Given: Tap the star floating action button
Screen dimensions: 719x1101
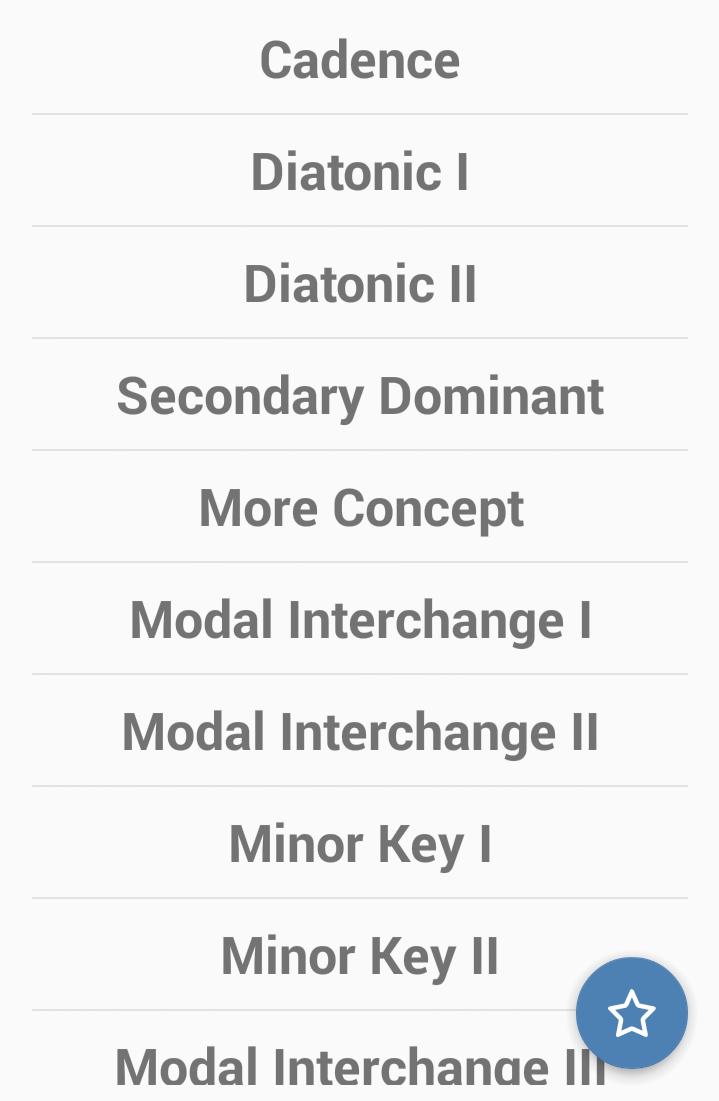Looking at the screenshot, I should click(x=631, y=1014).
